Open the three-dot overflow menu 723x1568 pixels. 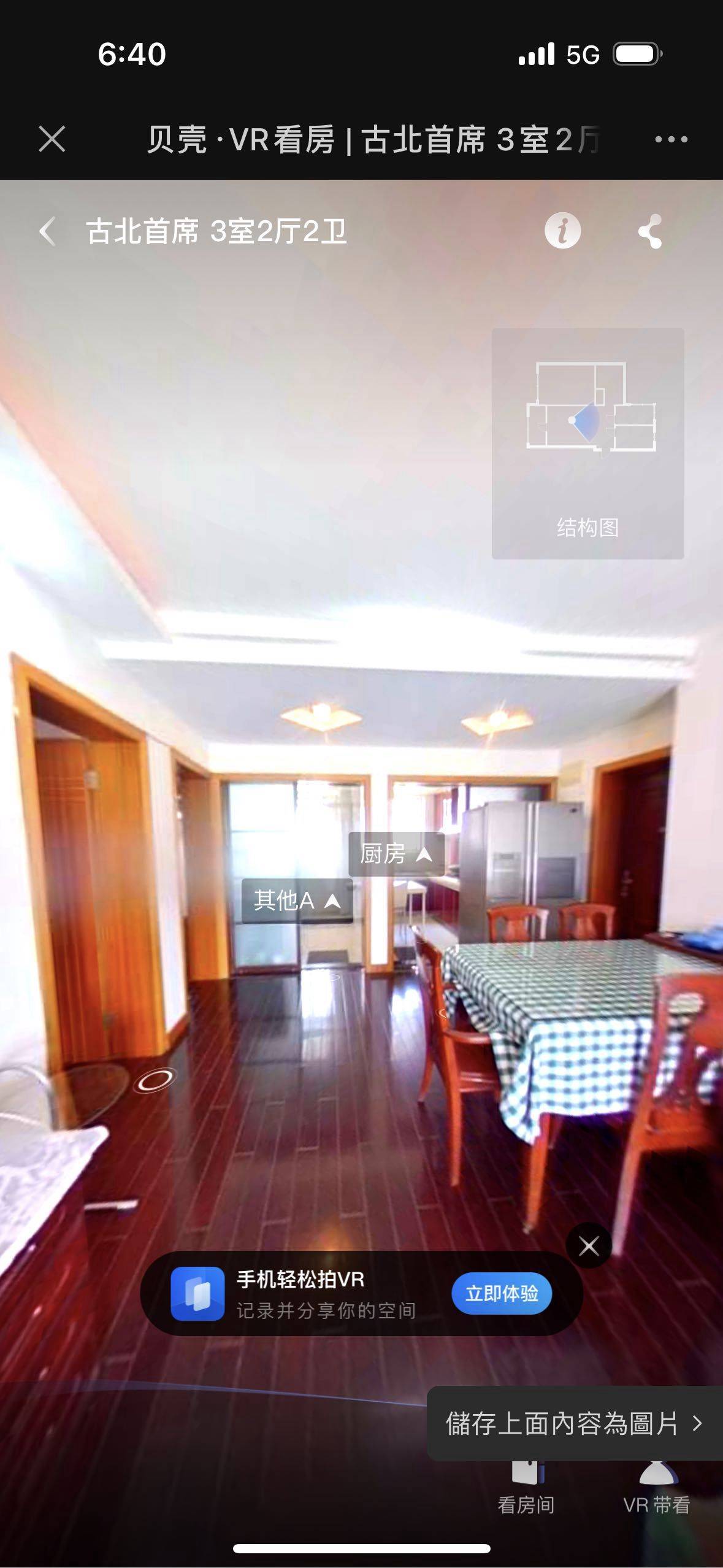coord(671,139)
